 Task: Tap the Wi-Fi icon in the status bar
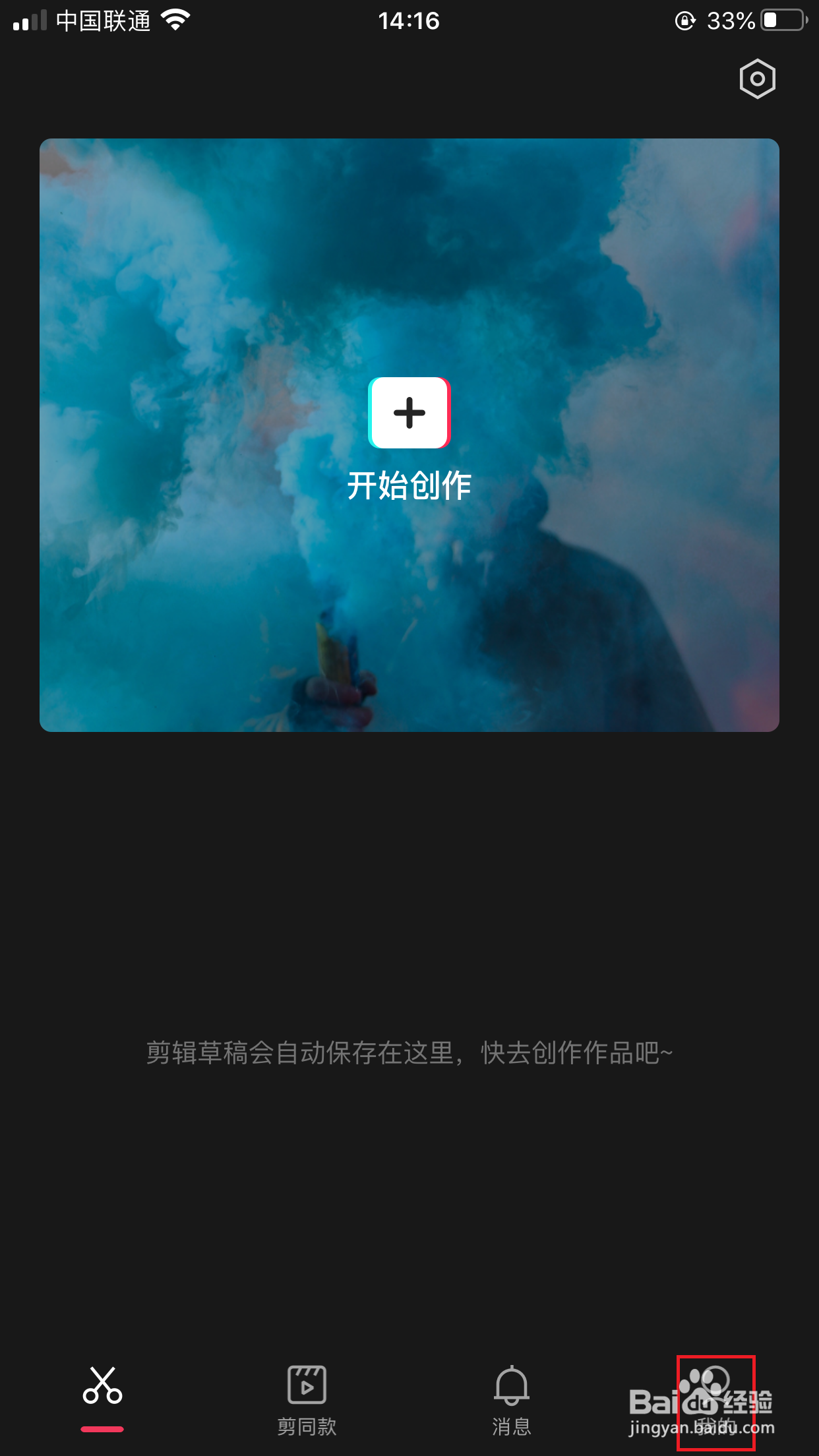[177, 20]
